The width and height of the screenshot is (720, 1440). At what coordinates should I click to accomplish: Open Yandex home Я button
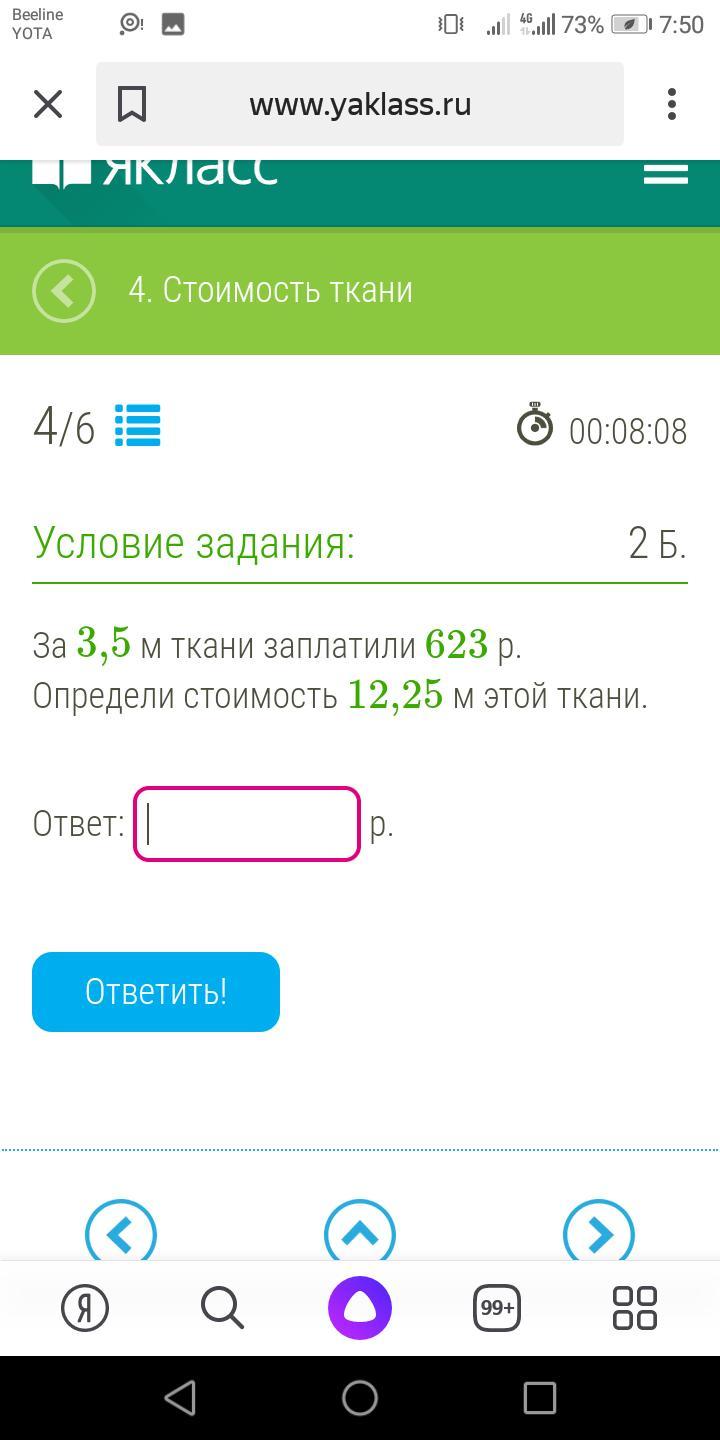[x=85, y=1308]
